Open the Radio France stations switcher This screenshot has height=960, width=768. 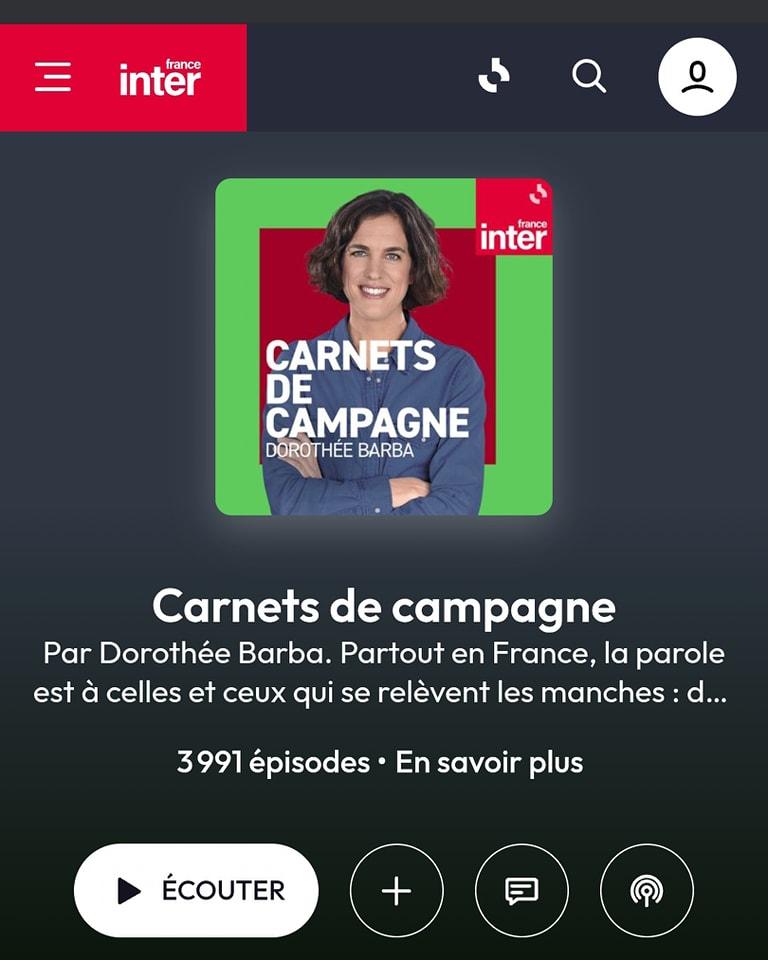pyautogui.click(x=494, y=76)
